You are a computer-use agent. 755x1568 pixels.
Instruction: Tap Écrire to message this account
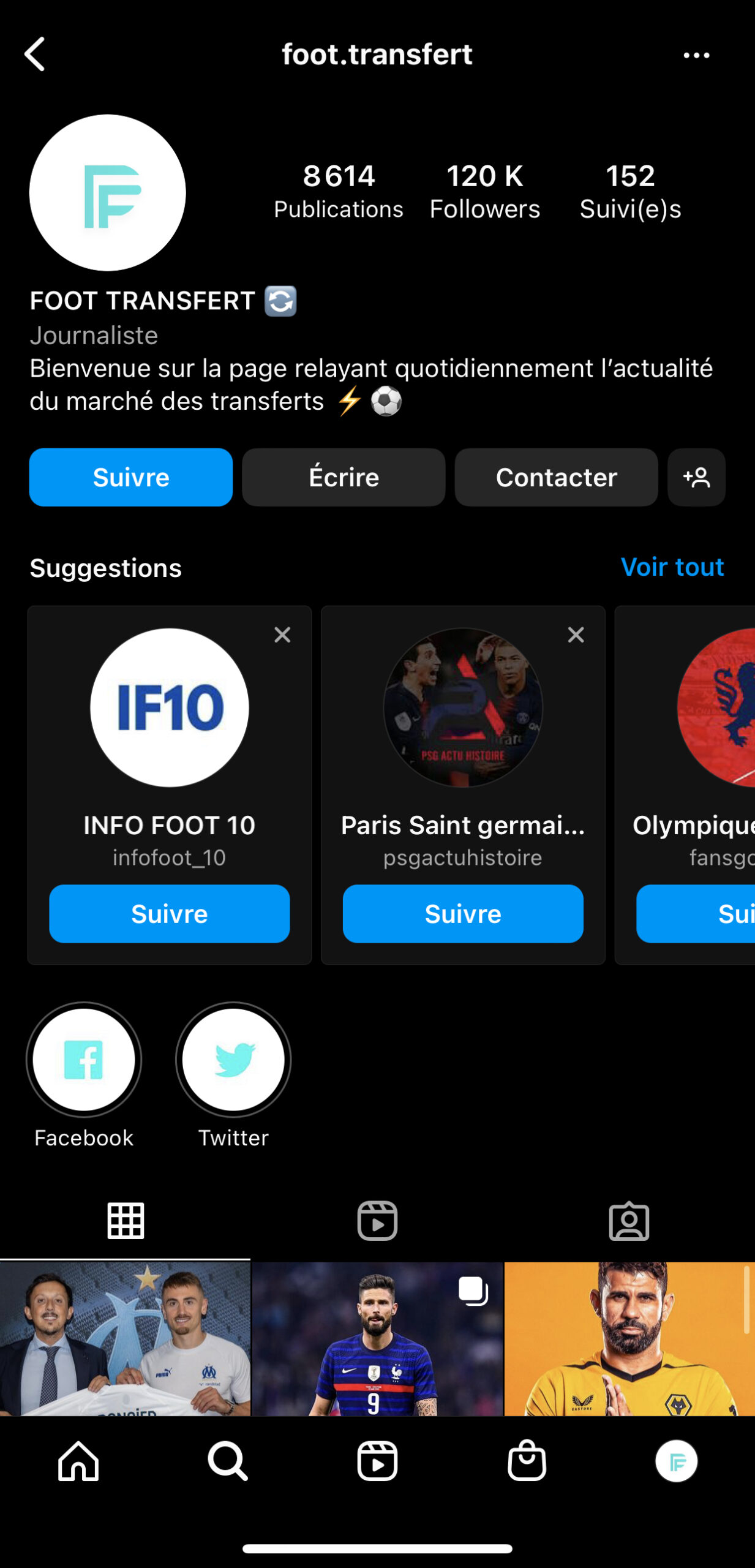pos(344,477)
